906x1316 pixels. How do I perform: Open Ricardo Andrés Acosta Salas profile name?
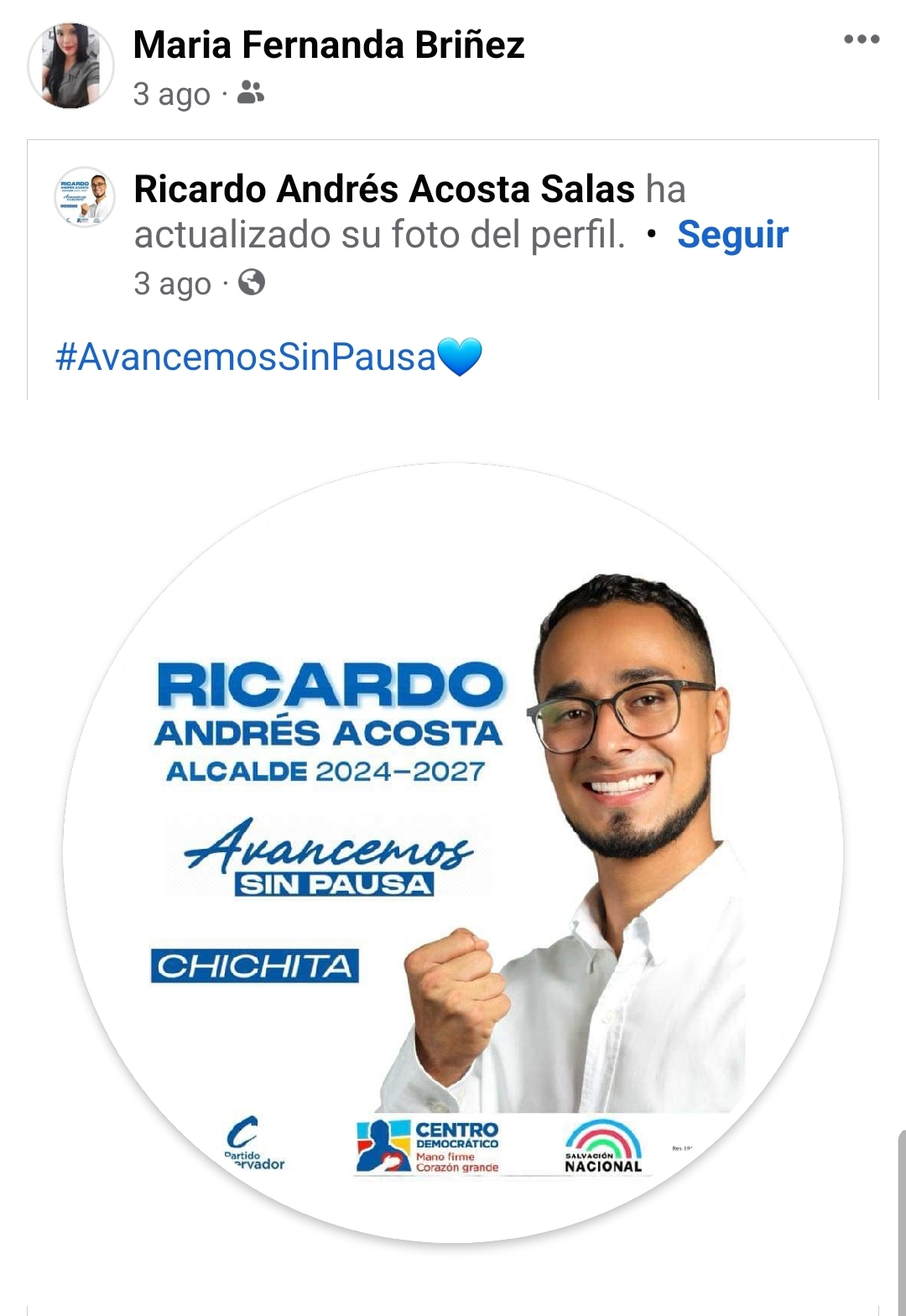pos(384,190)
